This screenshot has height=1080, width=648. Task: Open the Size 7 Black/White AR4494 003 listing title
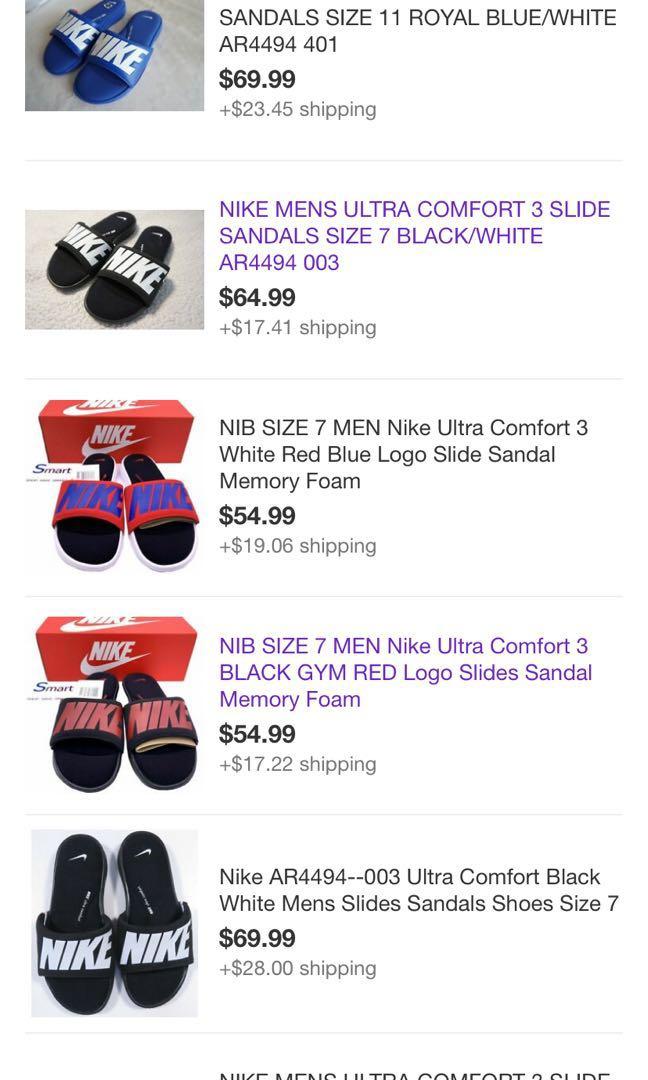point(415,236)
